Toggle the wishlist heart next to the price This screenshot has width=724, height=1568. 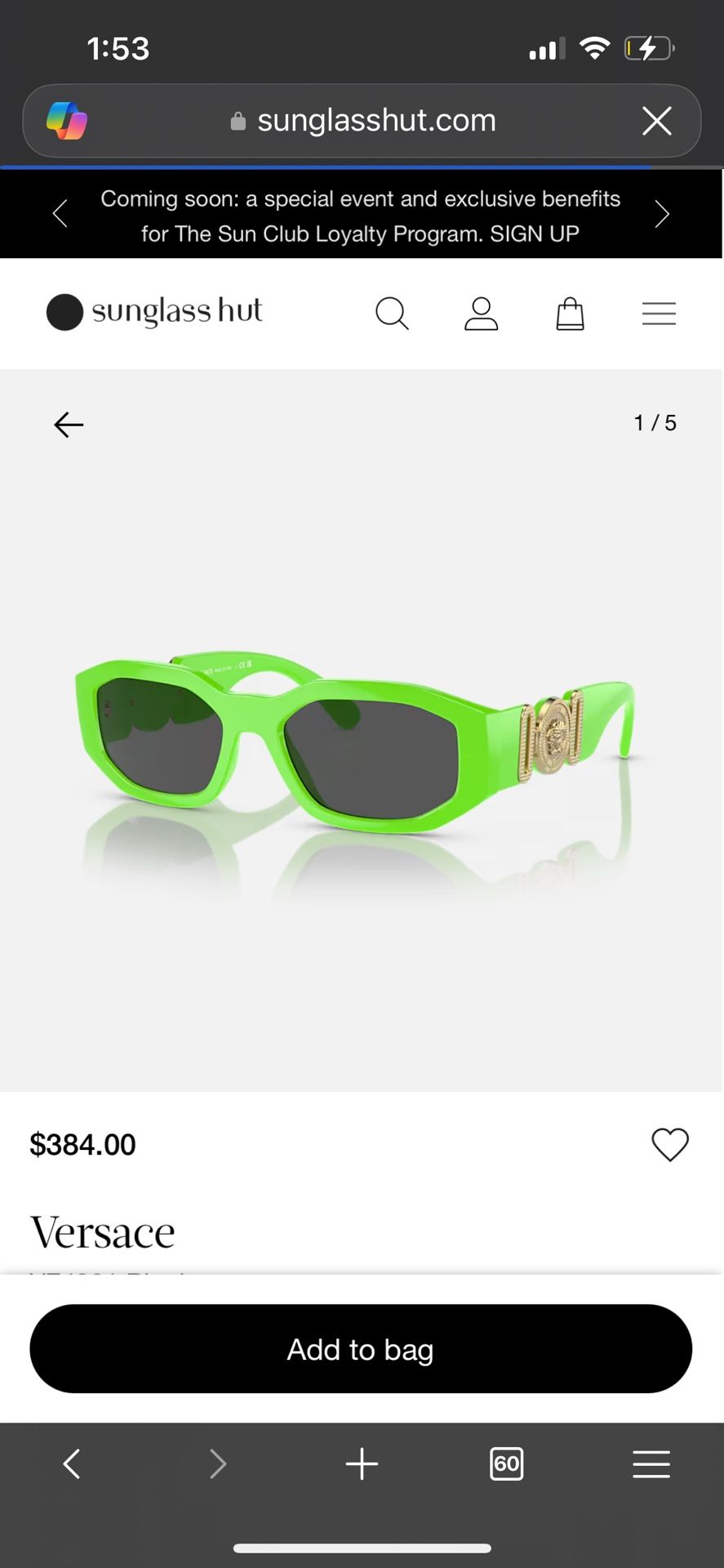tap(670, 1145)
